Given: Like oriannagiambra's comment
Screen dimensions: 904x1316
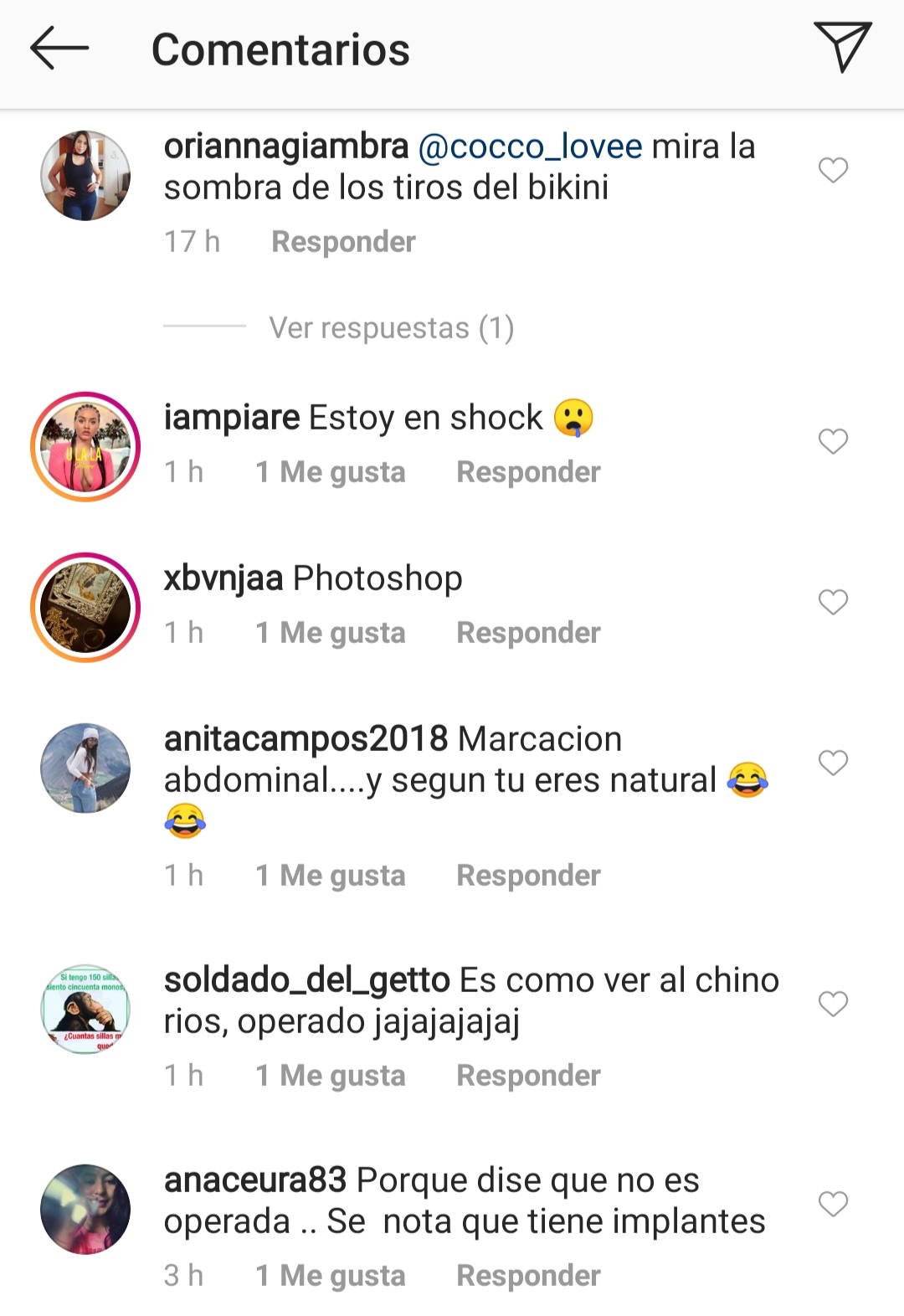Looking at the screenshot, I should (833, 170).
